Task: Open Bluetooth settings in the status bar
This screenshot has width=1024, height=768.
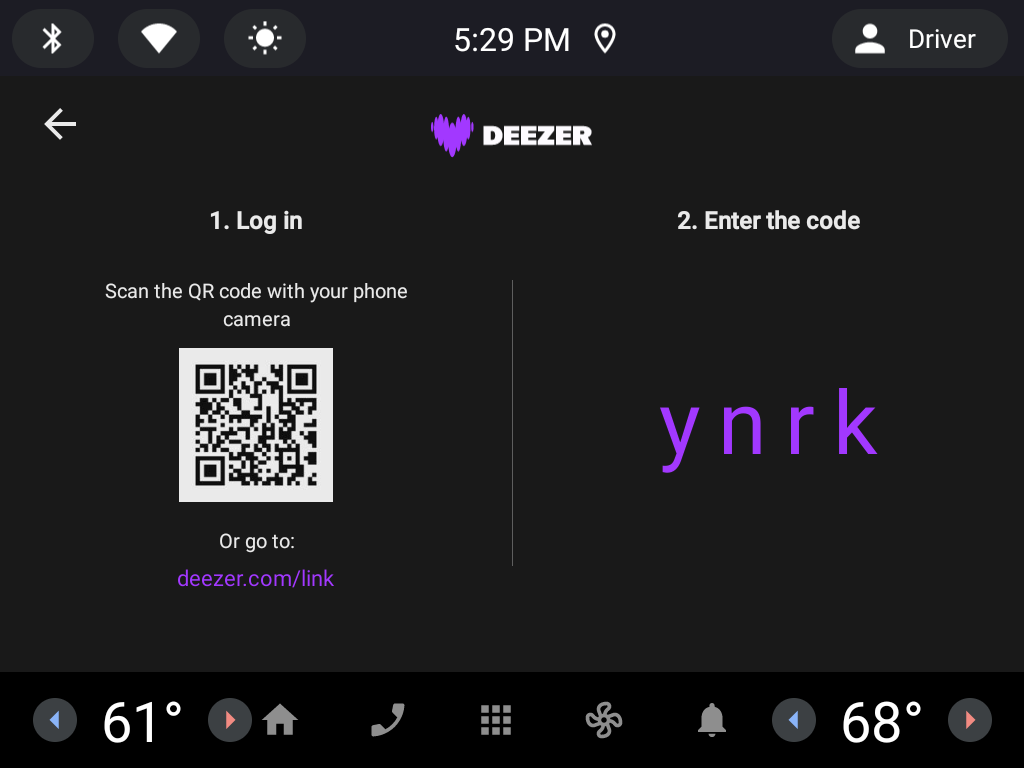Action: click(x=53, y=39)
